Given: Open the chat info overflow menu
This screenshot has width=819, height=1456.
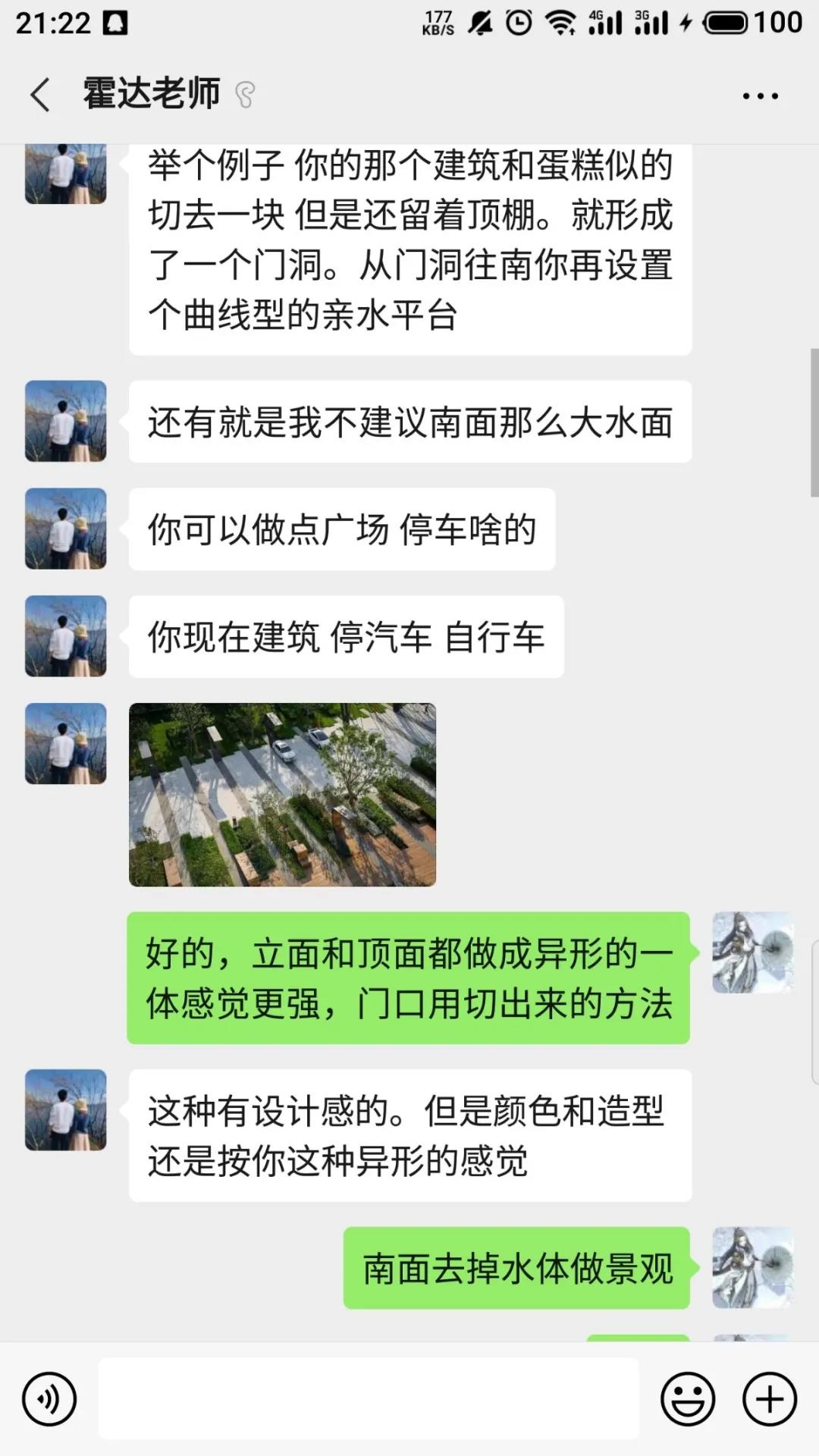Looking at the screenshot, I should 760,96.
